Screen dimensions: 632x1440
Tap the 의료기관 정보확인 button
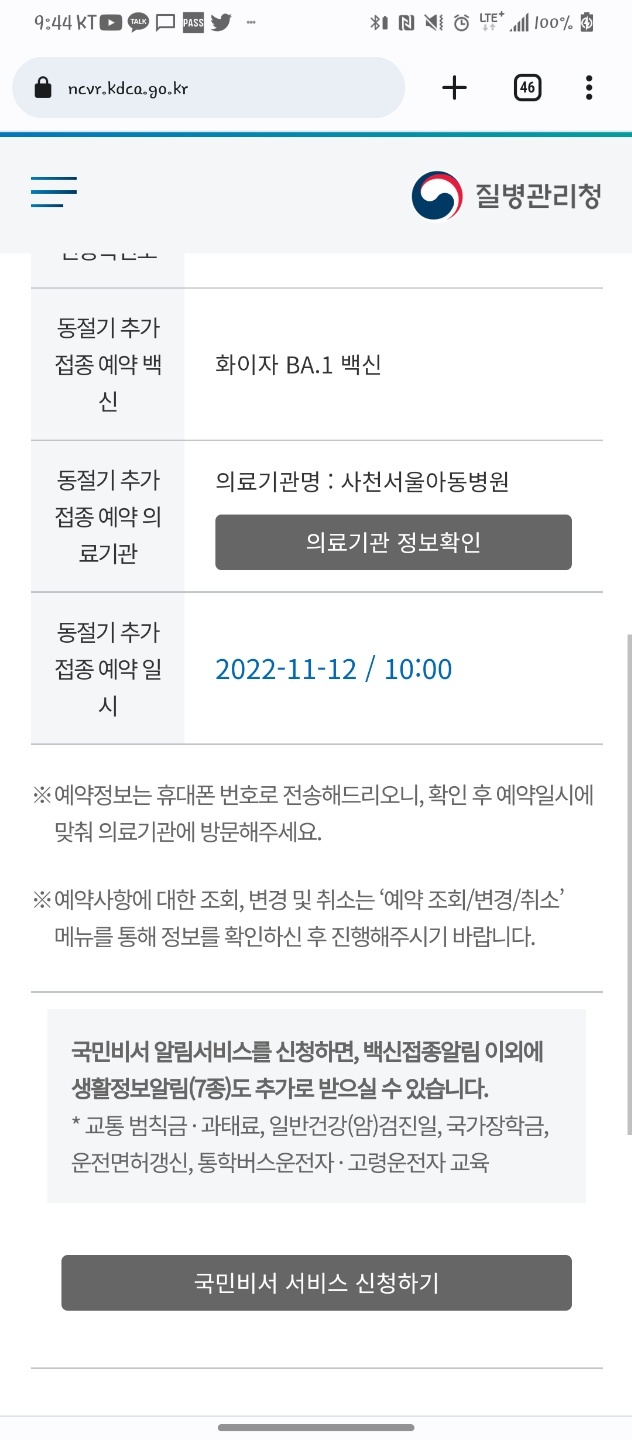pyautogui.click(x=393, y=542)
